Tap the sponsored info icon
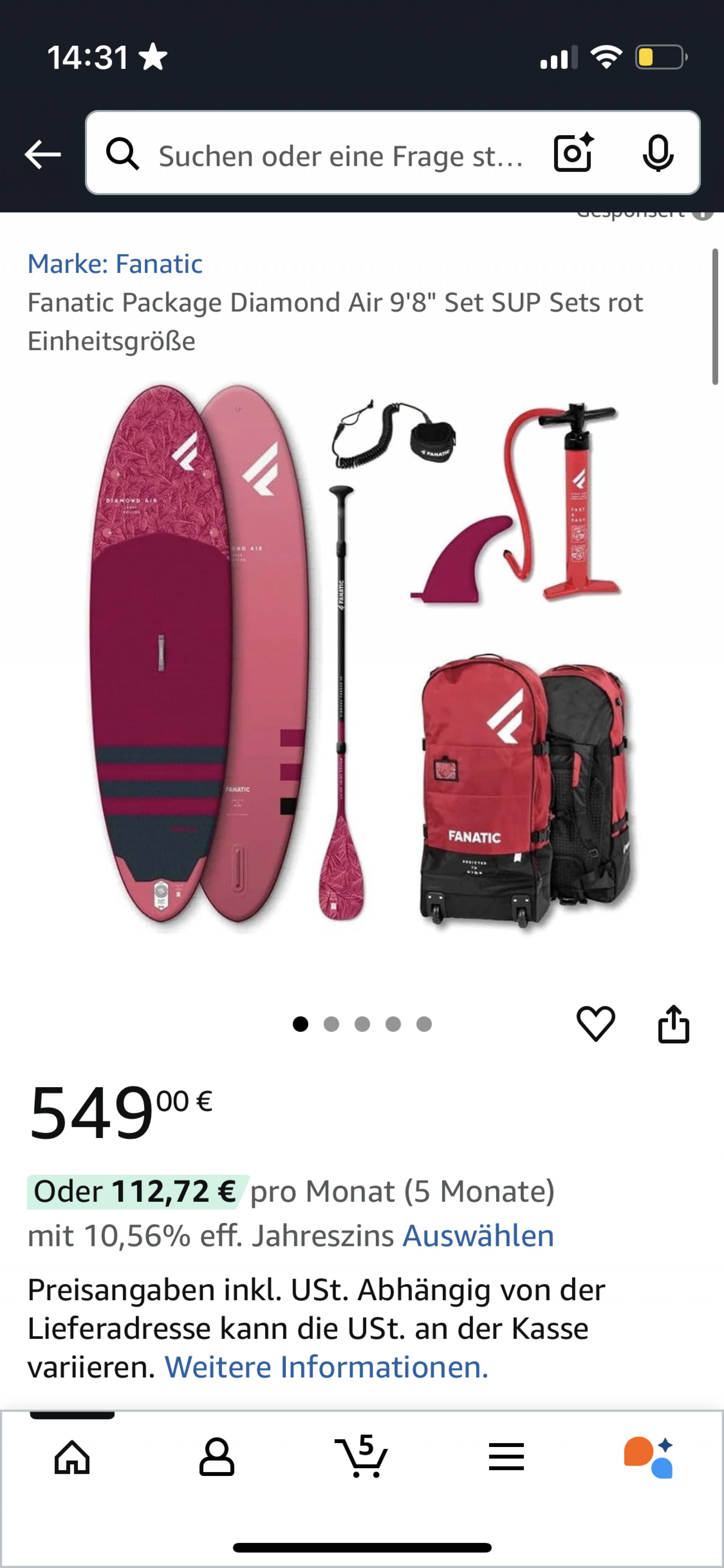 [703, 214]
